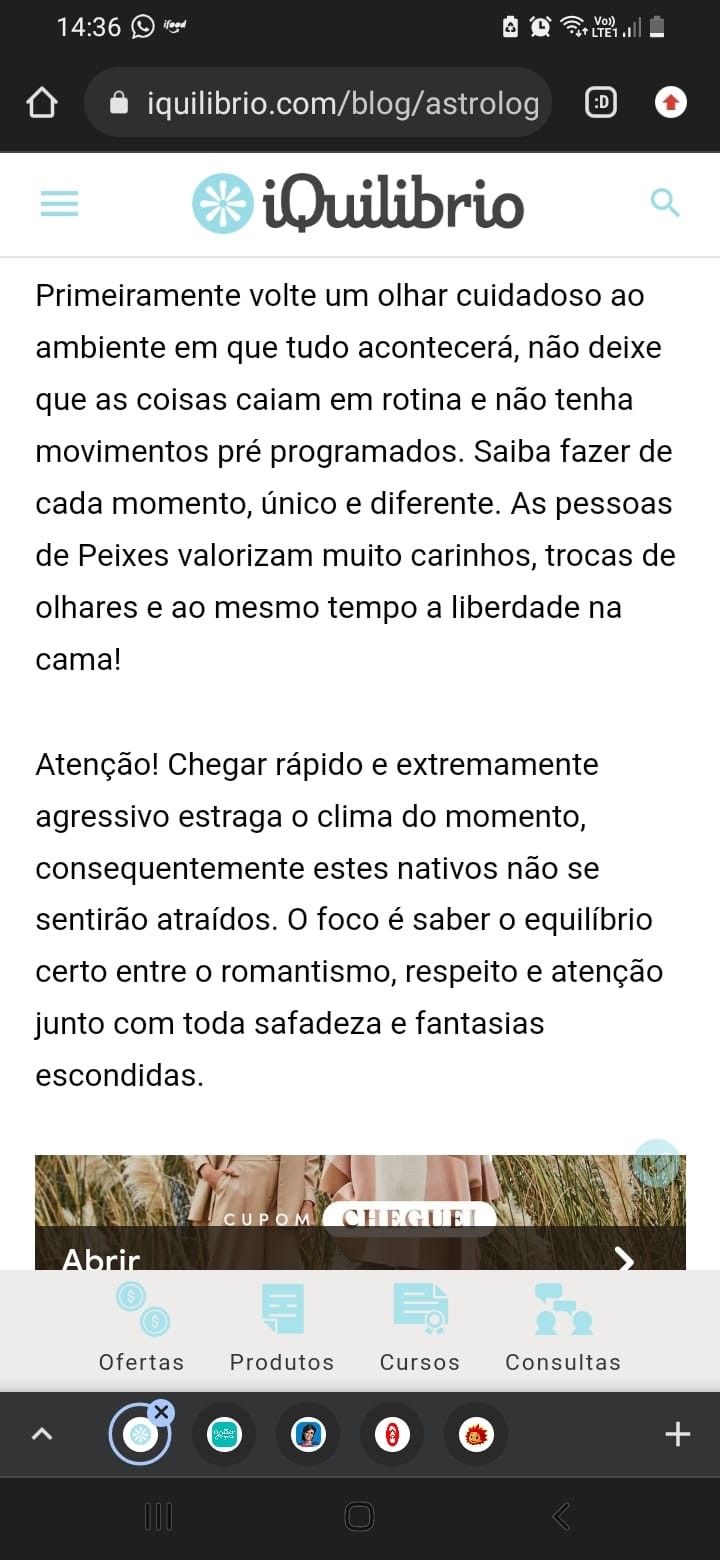Go to the iQuilibrio home via logo
The height and width of the screenshot is (1560, 720).
(358, 204)
